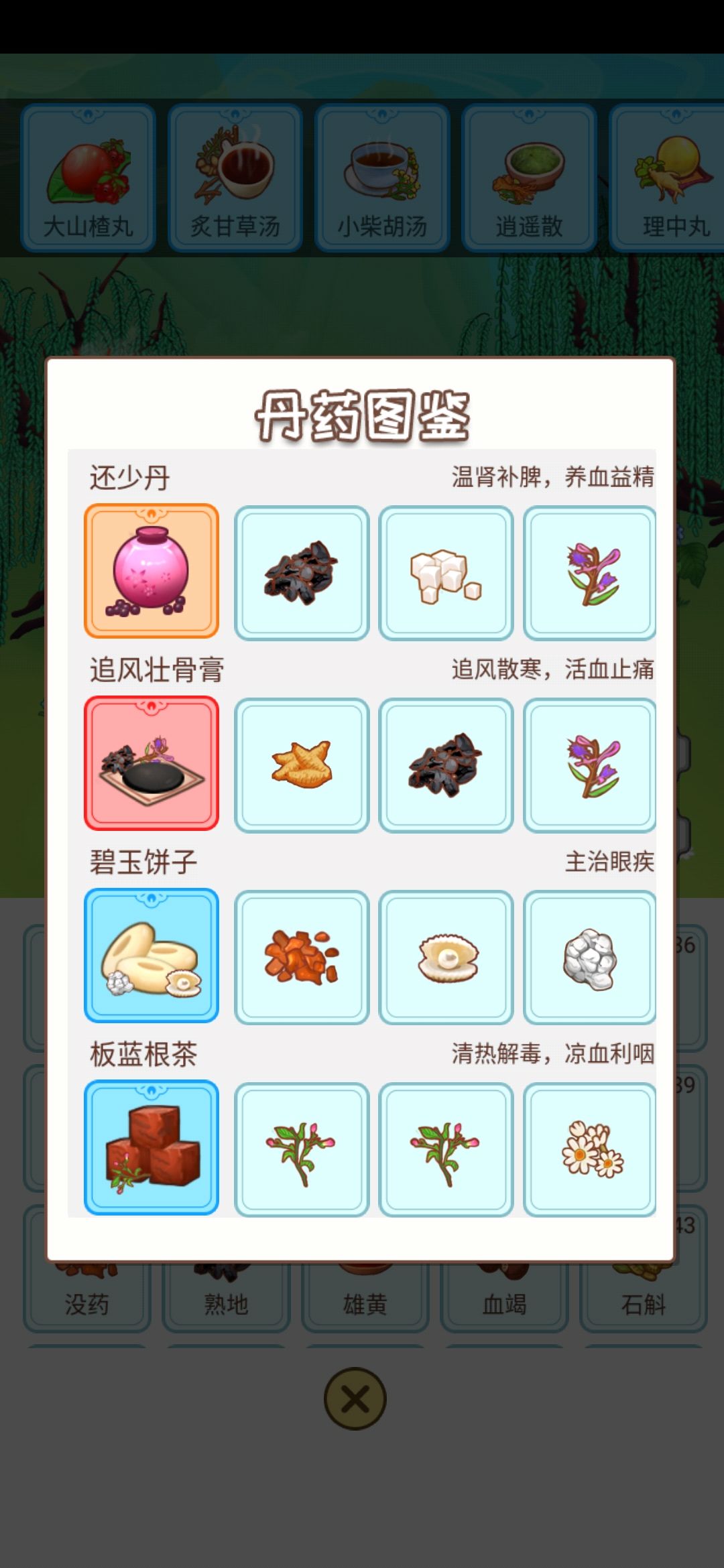Select the 理中丸 recipe card
724x1568 pixels.
point(674,176)
